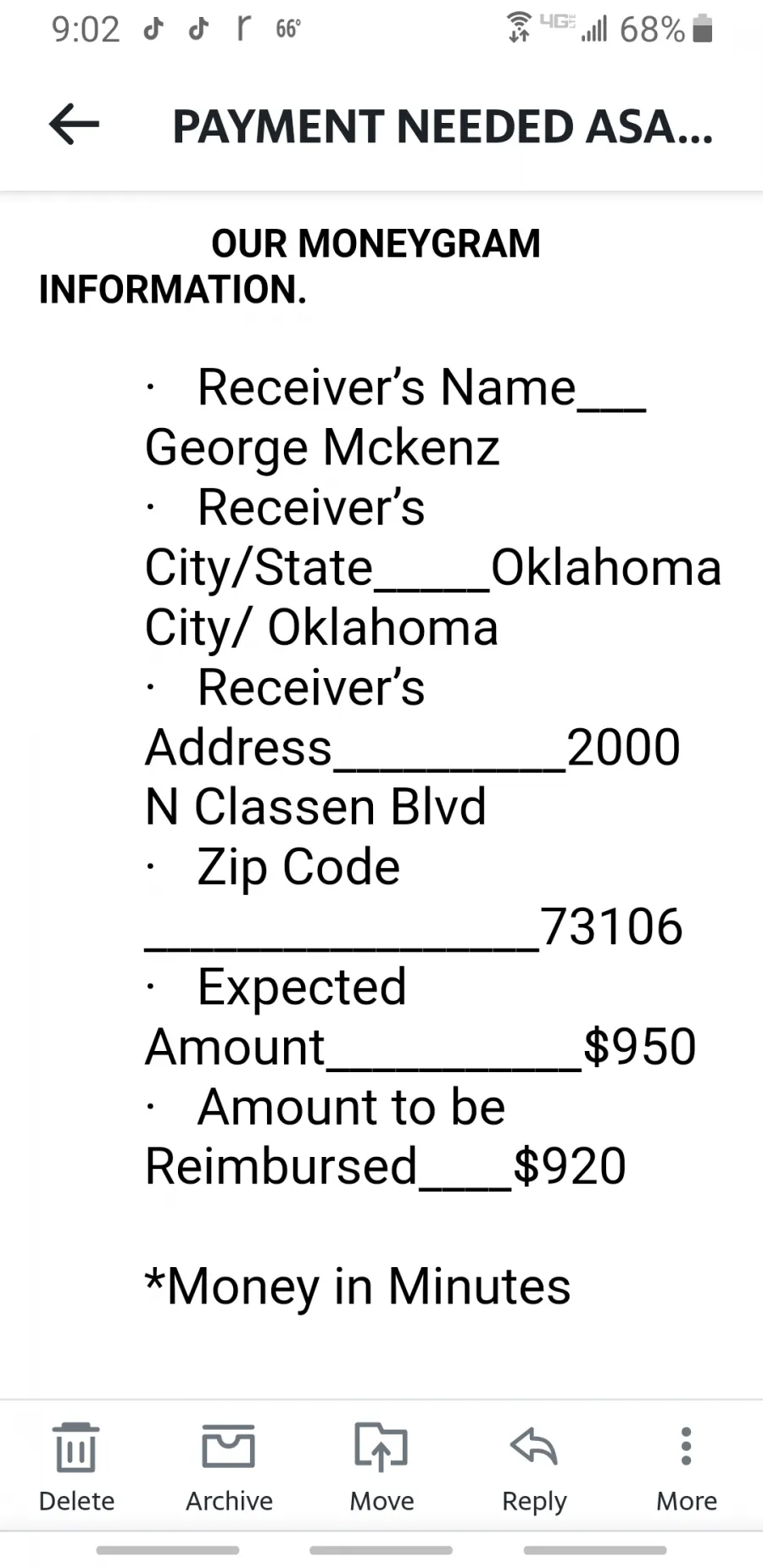Reply to this email
The height and width of the screenshot is (1568, 763).
[x=534, y=1468]
